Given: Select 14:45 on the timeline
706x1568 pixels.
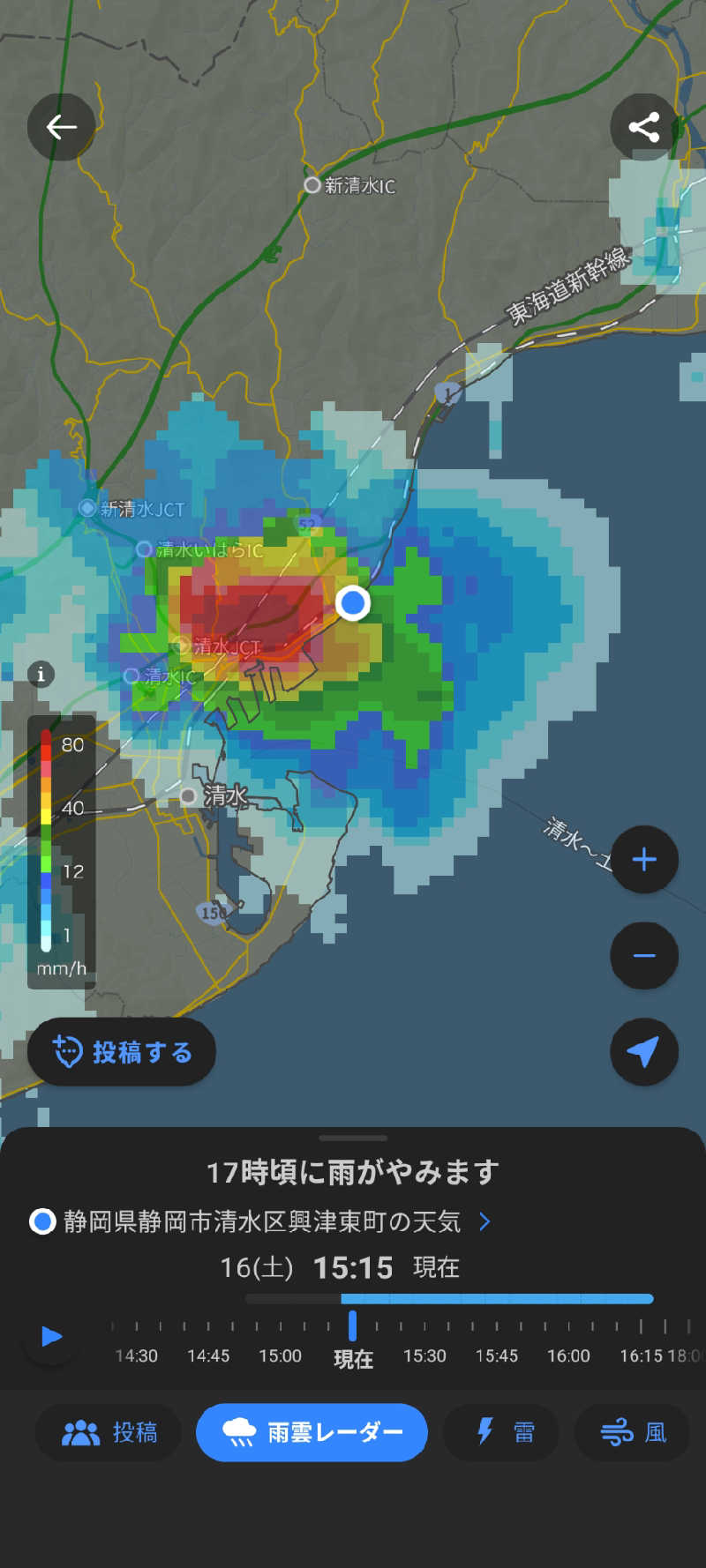Looking at the screenshot, I should [208, 1355].
